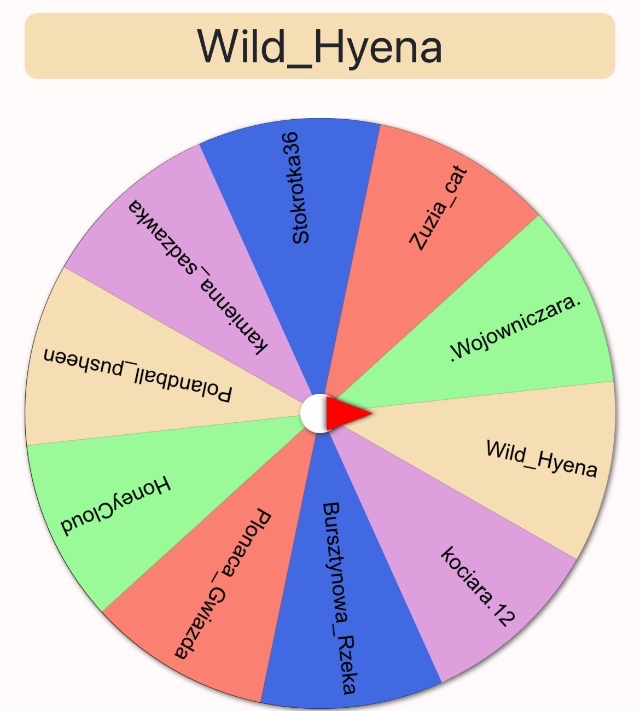Viewport: 640px width, 711px height.
Task: Spin the wheel by tapping its center hub
Action: 320,414
